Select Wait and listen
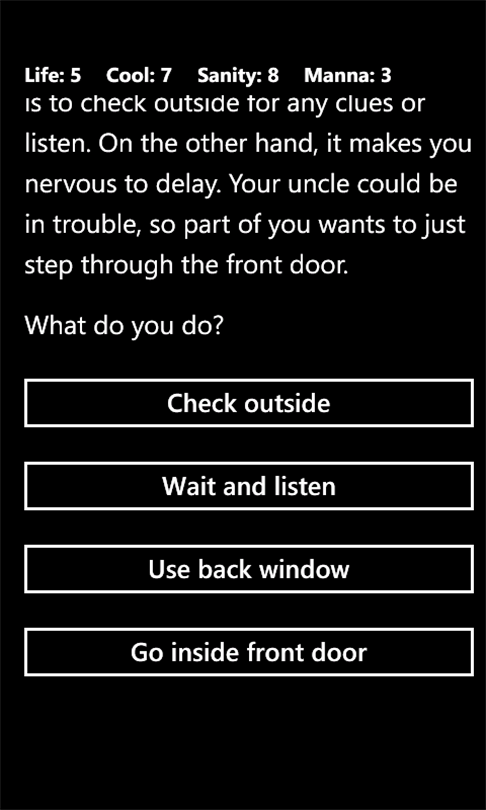The image size is (486, 810). pyautogui.click(x=248, y=486)
